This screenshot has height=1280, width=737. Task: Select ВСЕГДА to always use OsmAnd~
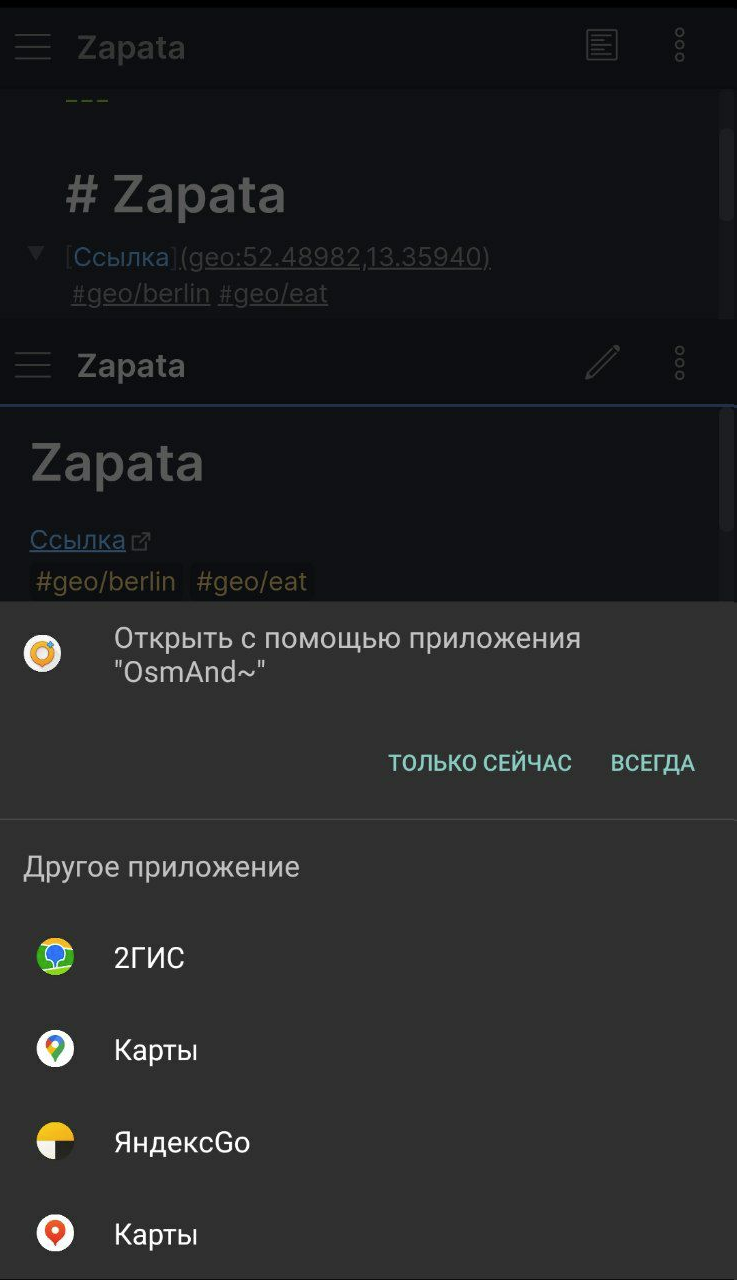click(652, 763)
